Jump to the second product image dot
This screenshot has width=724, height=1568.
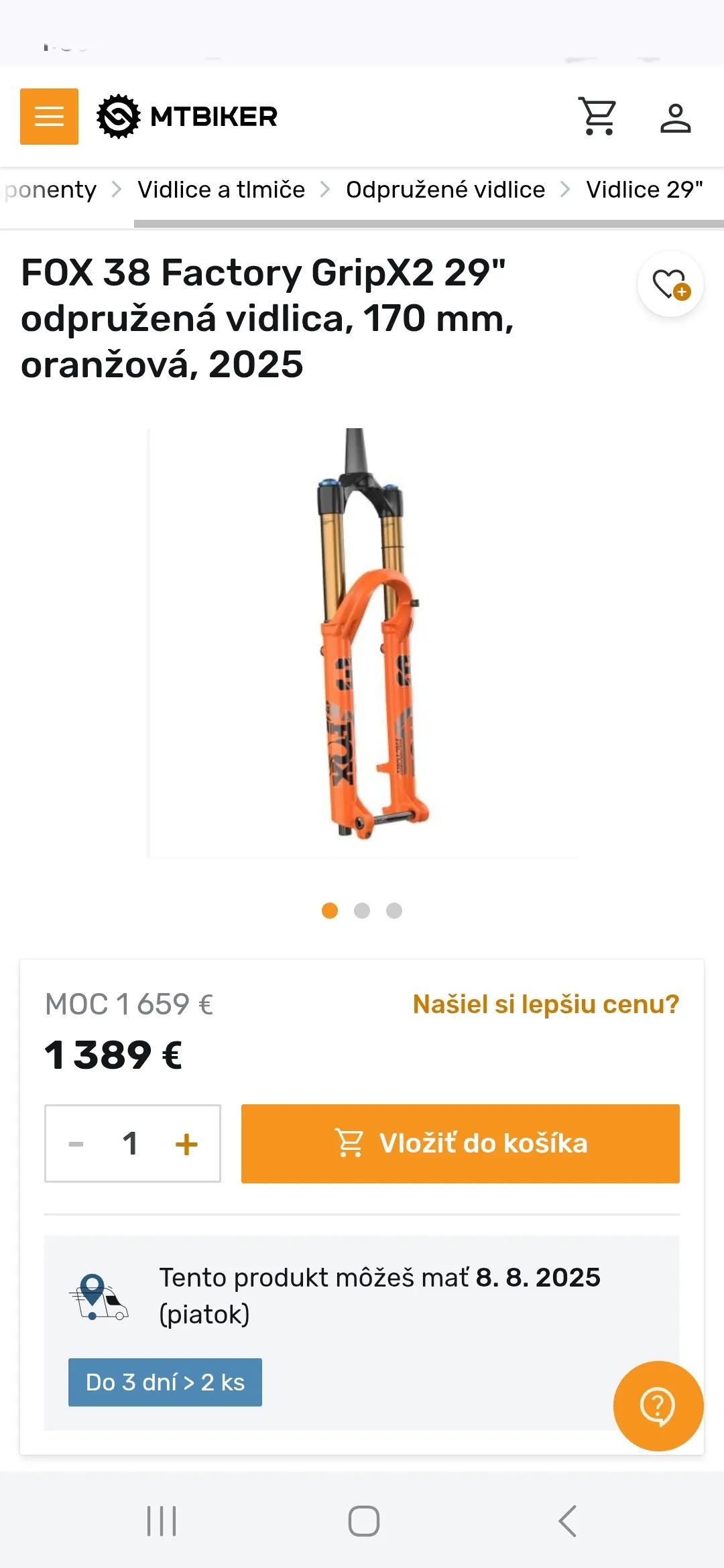(362, 911)
